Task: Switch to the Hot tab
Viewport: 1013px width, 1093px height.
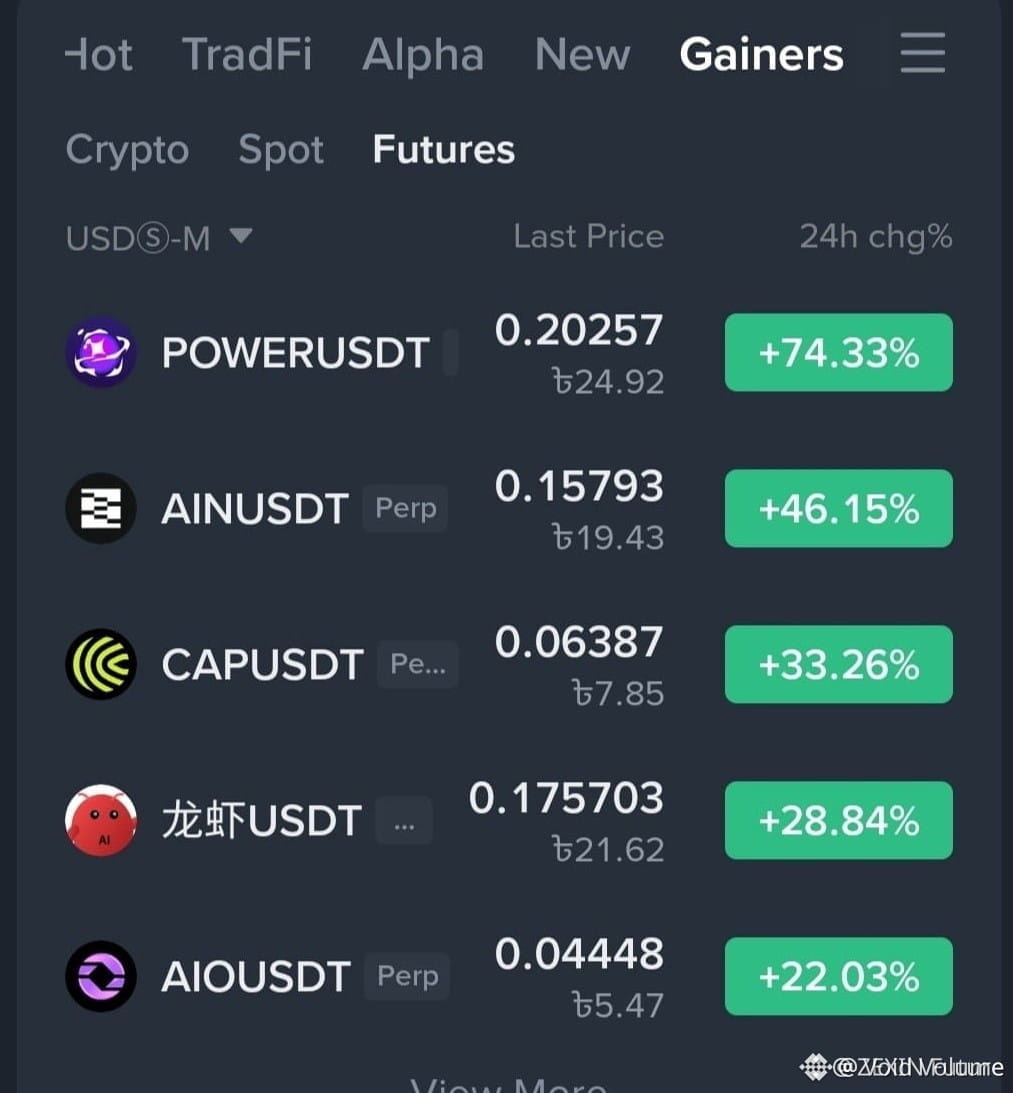Action: coord(98,54)
